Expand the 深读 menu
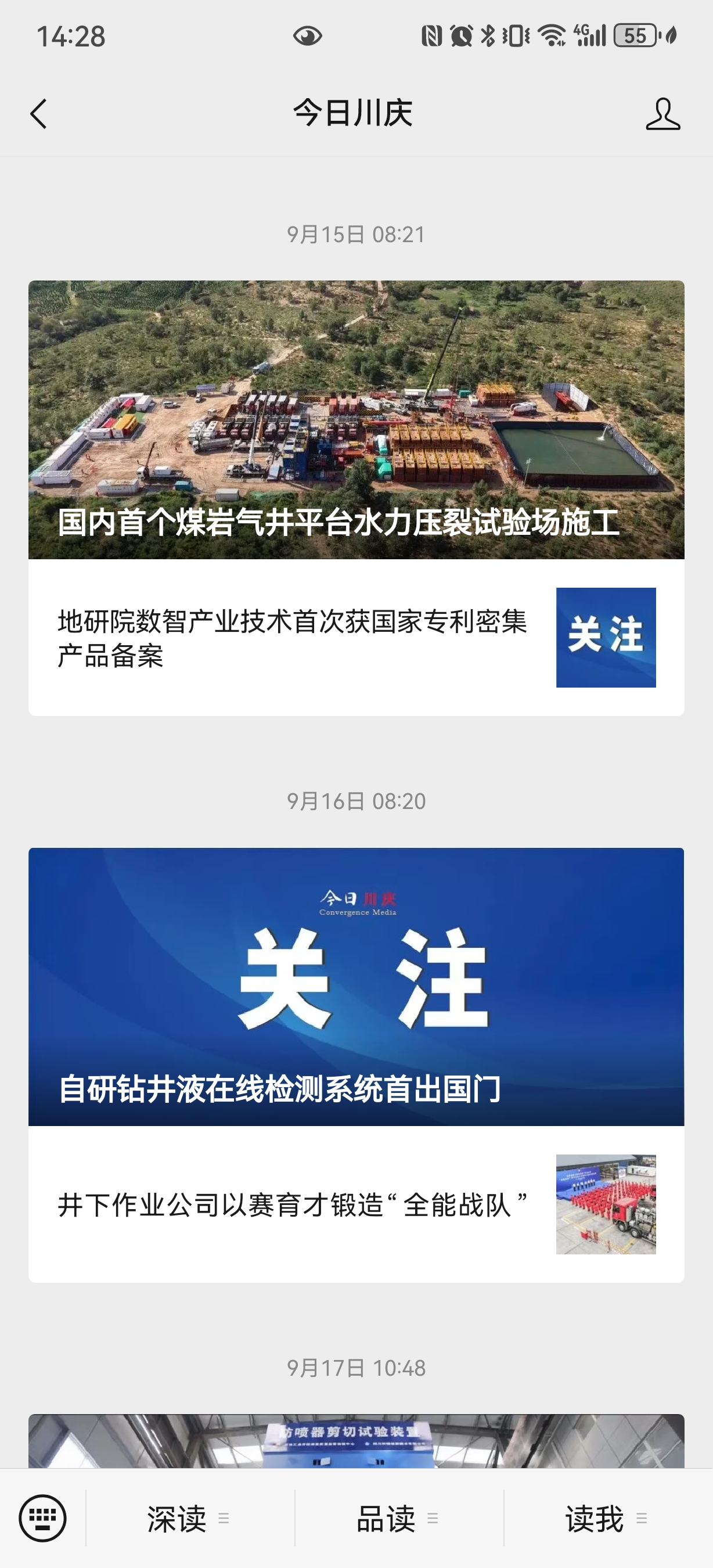The image size is (713, 1568). click(x=189, y=1519)
